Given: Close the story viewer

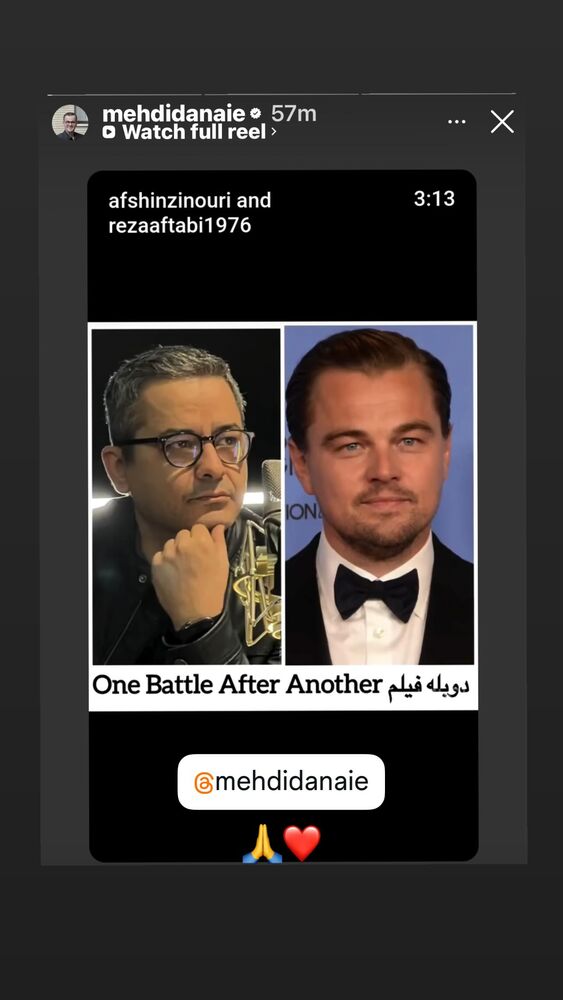Looking at the screenshot, I should tap(502, 122).
